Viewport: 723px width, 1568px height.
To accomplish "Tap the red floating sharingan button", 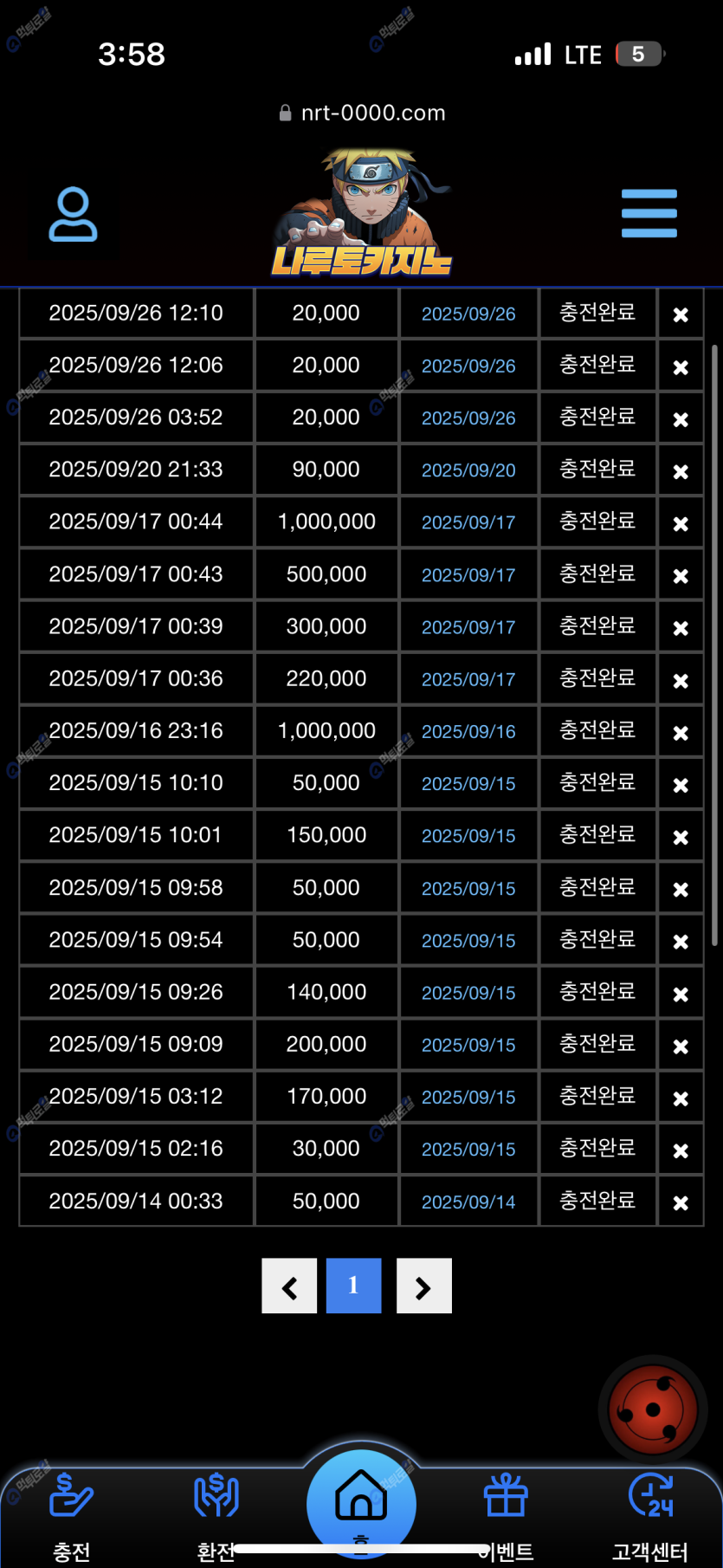I will (x=652, y=1410).
